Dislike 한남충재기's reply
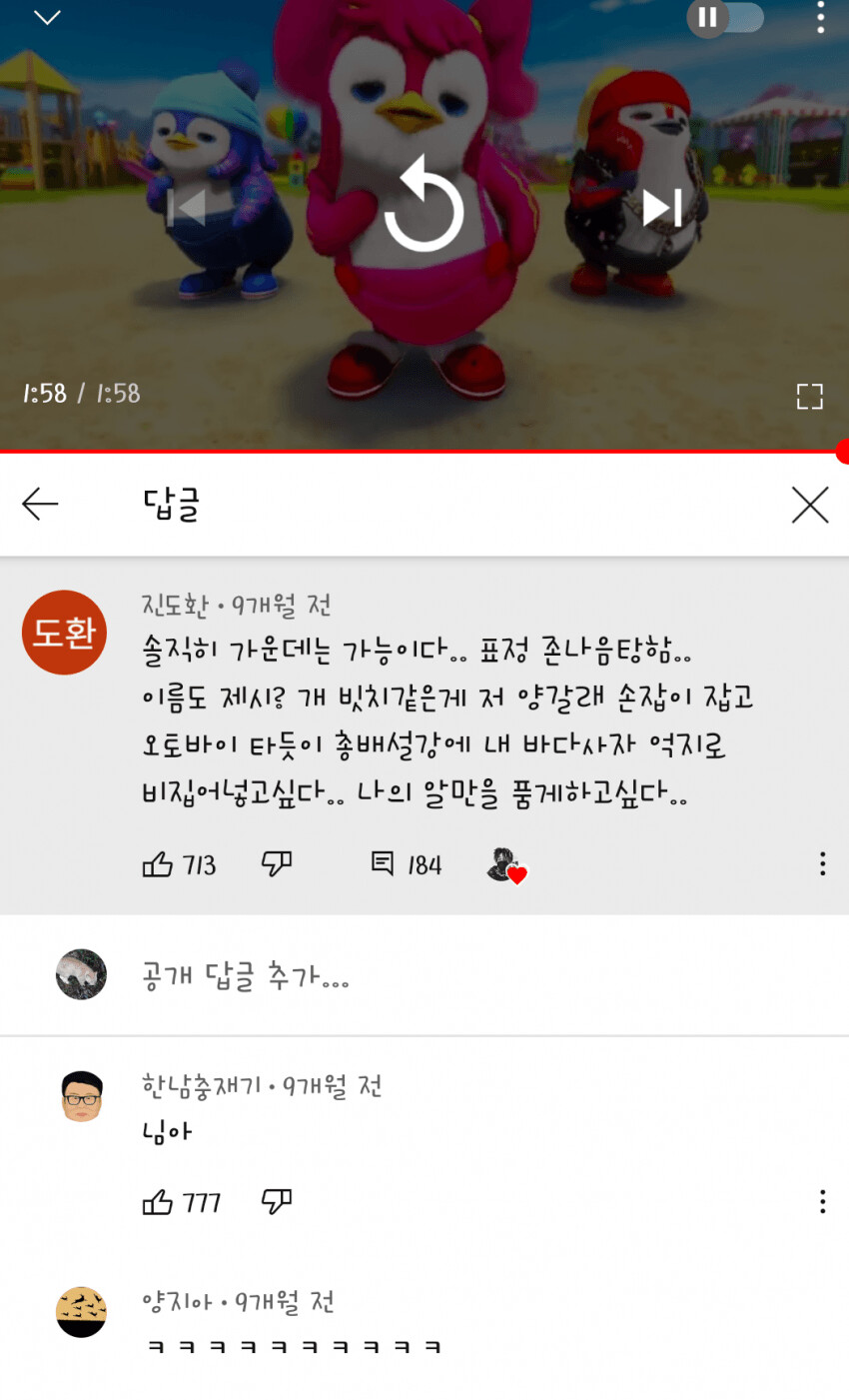 (x=277, y=1201)
